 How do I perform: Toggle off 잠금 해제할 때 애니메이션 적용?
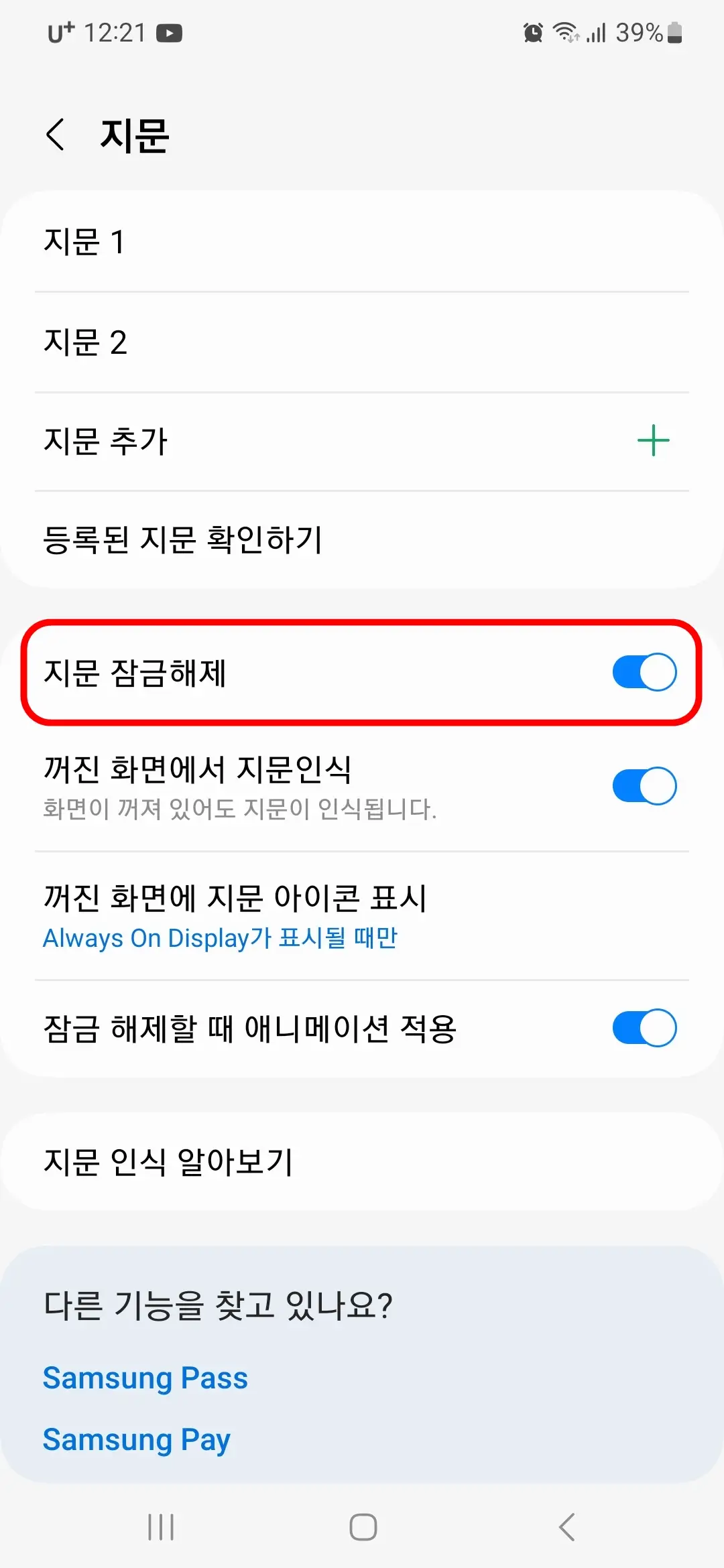(644, 1027)
